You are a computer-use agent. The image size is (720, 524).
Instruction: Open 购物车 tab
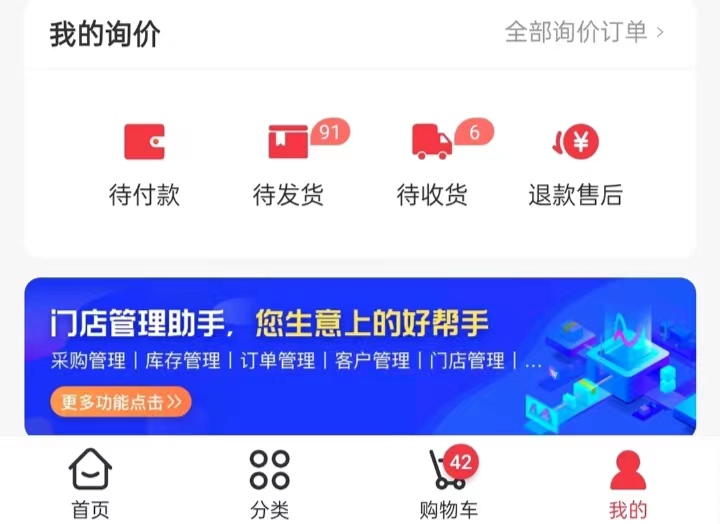click(448, 484)
